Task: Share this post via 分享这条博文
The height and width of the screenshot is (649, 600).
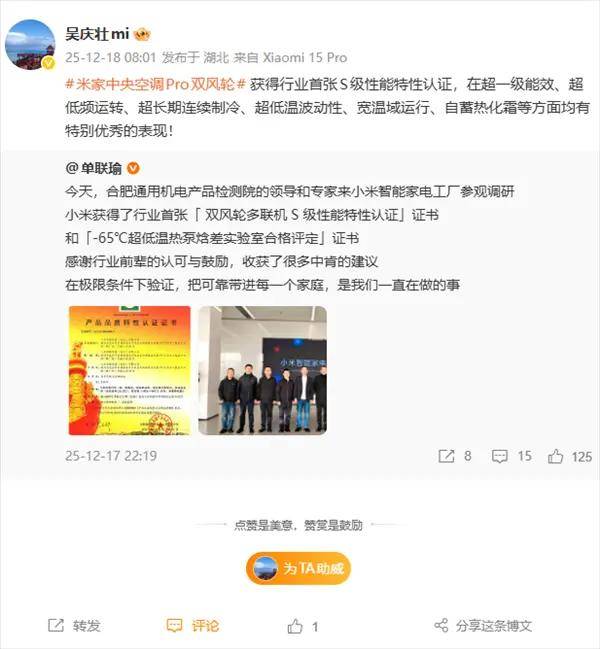Action: [483, 625]
